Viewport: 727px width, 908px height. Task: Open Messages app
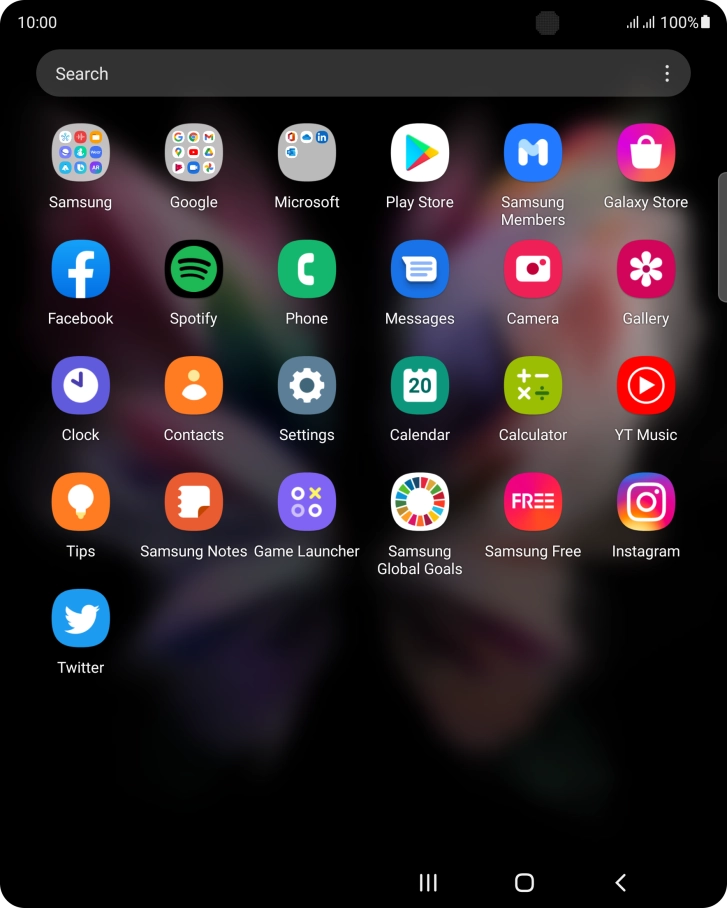pos(420,269)
